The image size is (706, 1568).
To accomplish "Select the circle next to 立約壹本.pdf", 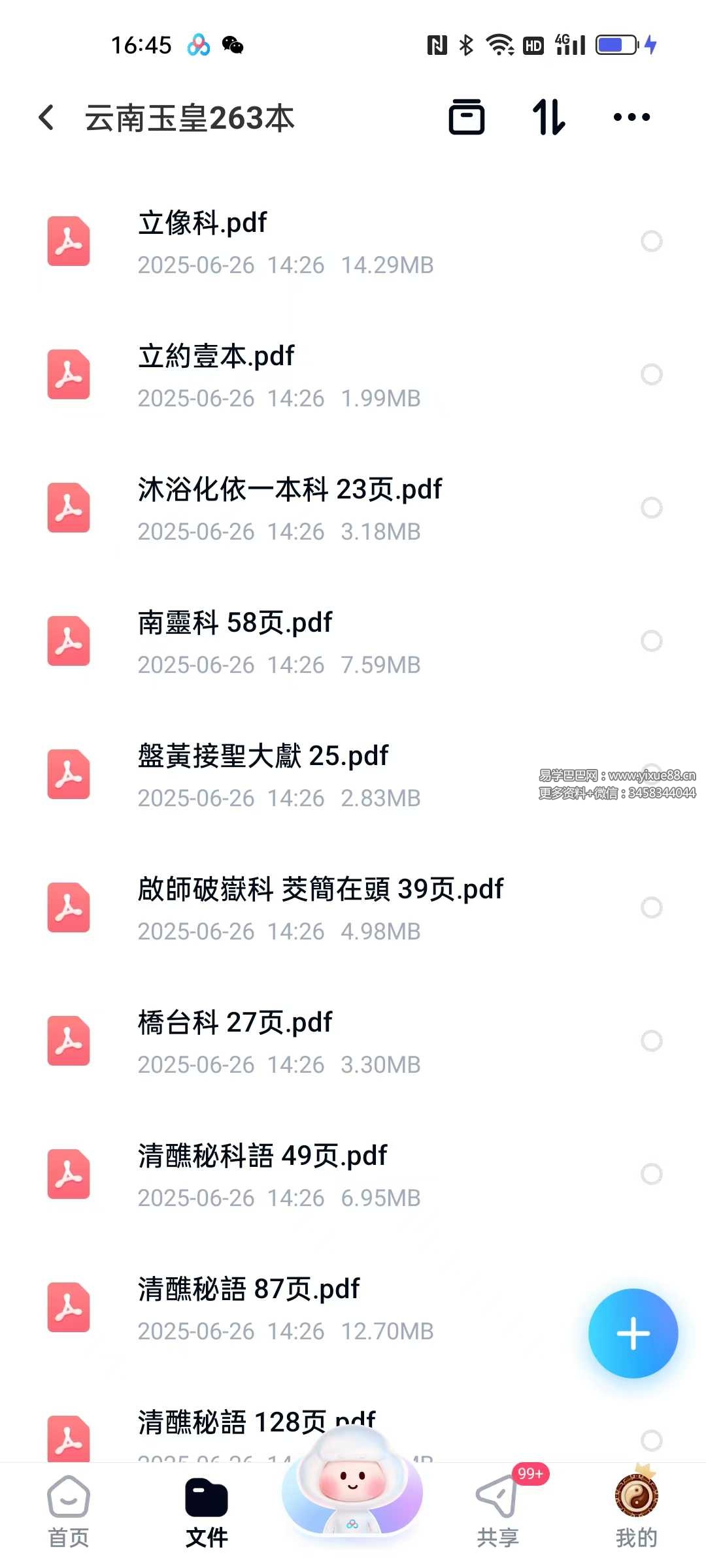I will pyautogui.click(x=651, y=375).
